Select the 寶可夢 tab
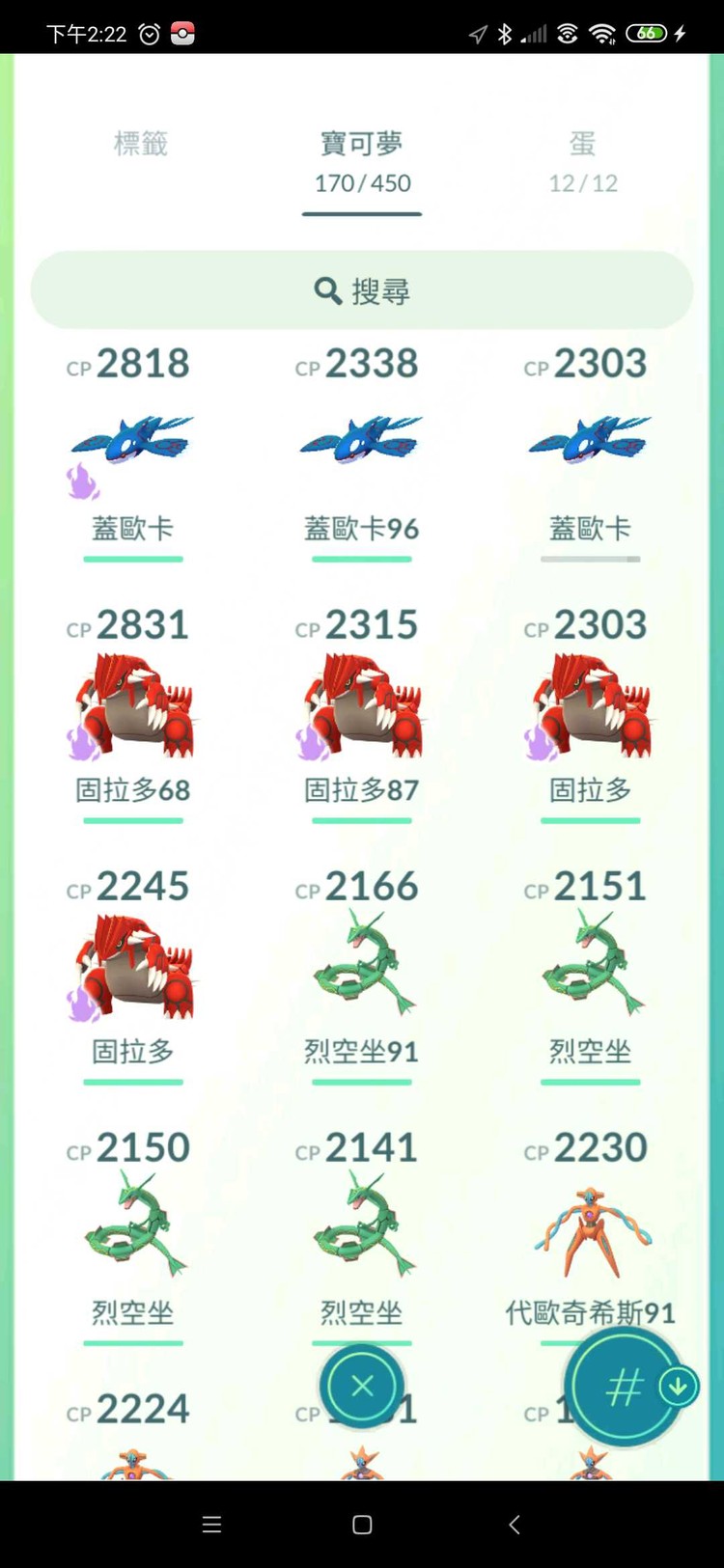Screen dimensions: 724x1568 (361, 161)
